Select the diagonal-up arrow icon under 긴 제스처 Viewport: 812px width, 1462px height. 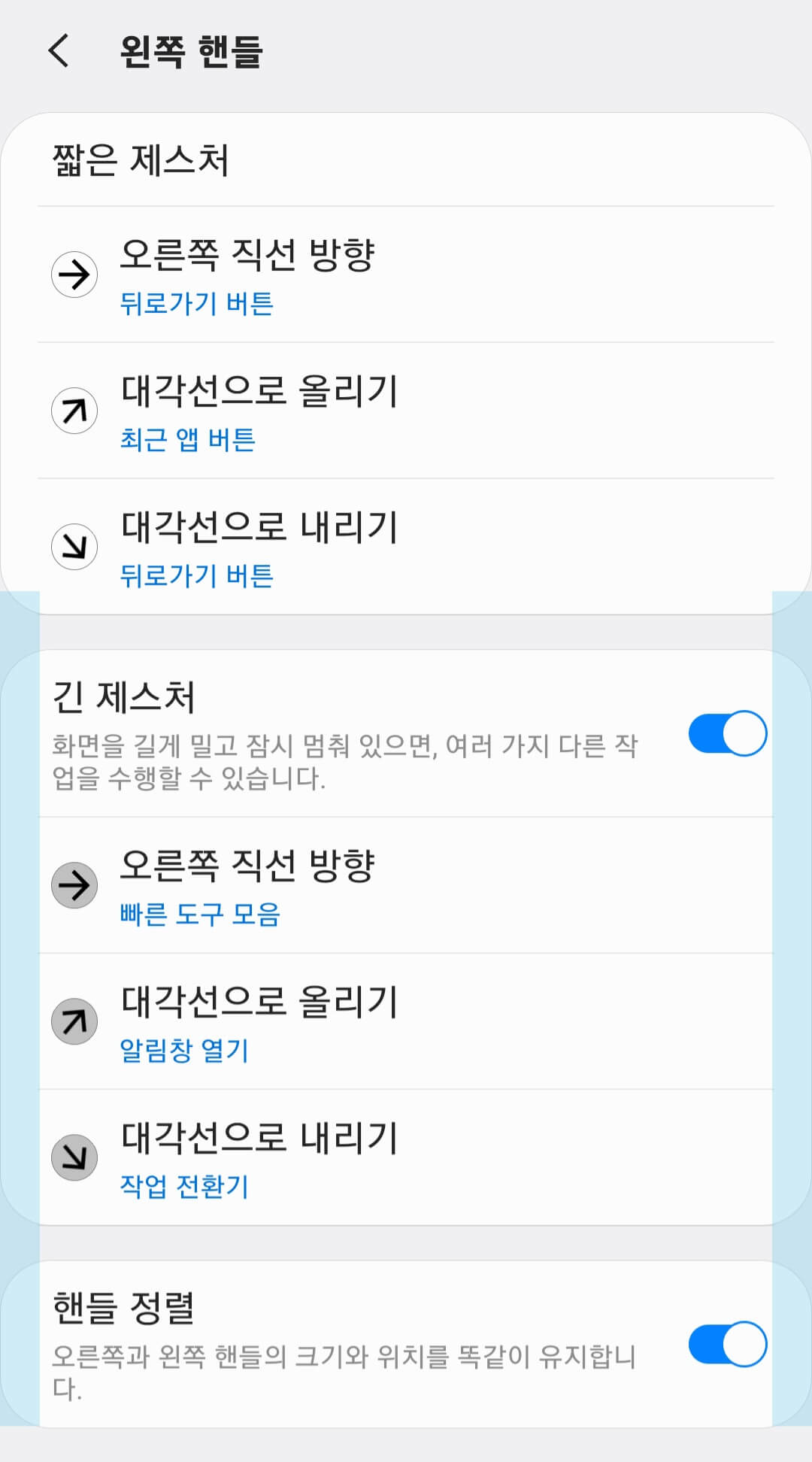click(74, 1021)
